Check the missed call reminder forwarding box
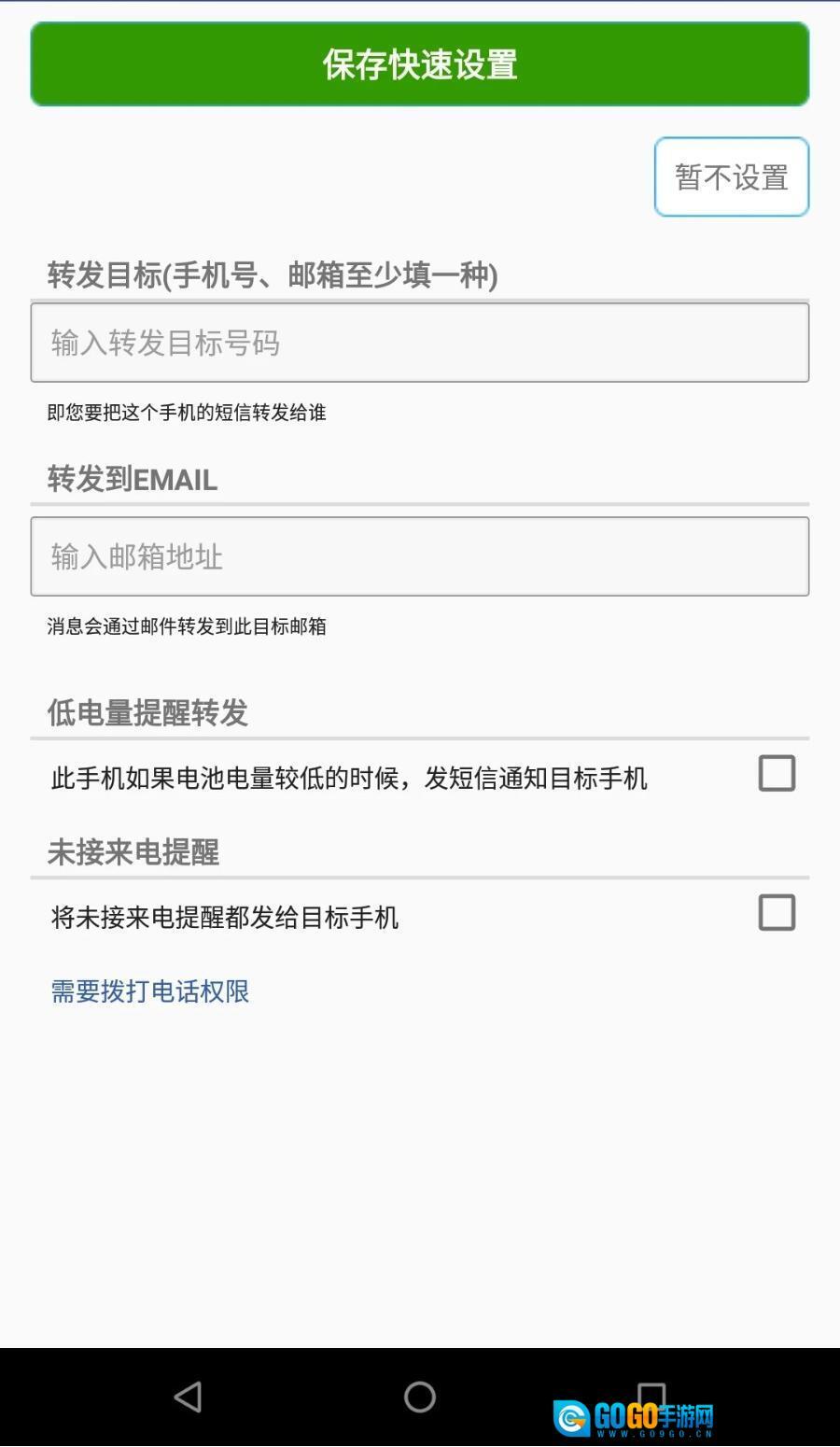 (x=777, y=912)
